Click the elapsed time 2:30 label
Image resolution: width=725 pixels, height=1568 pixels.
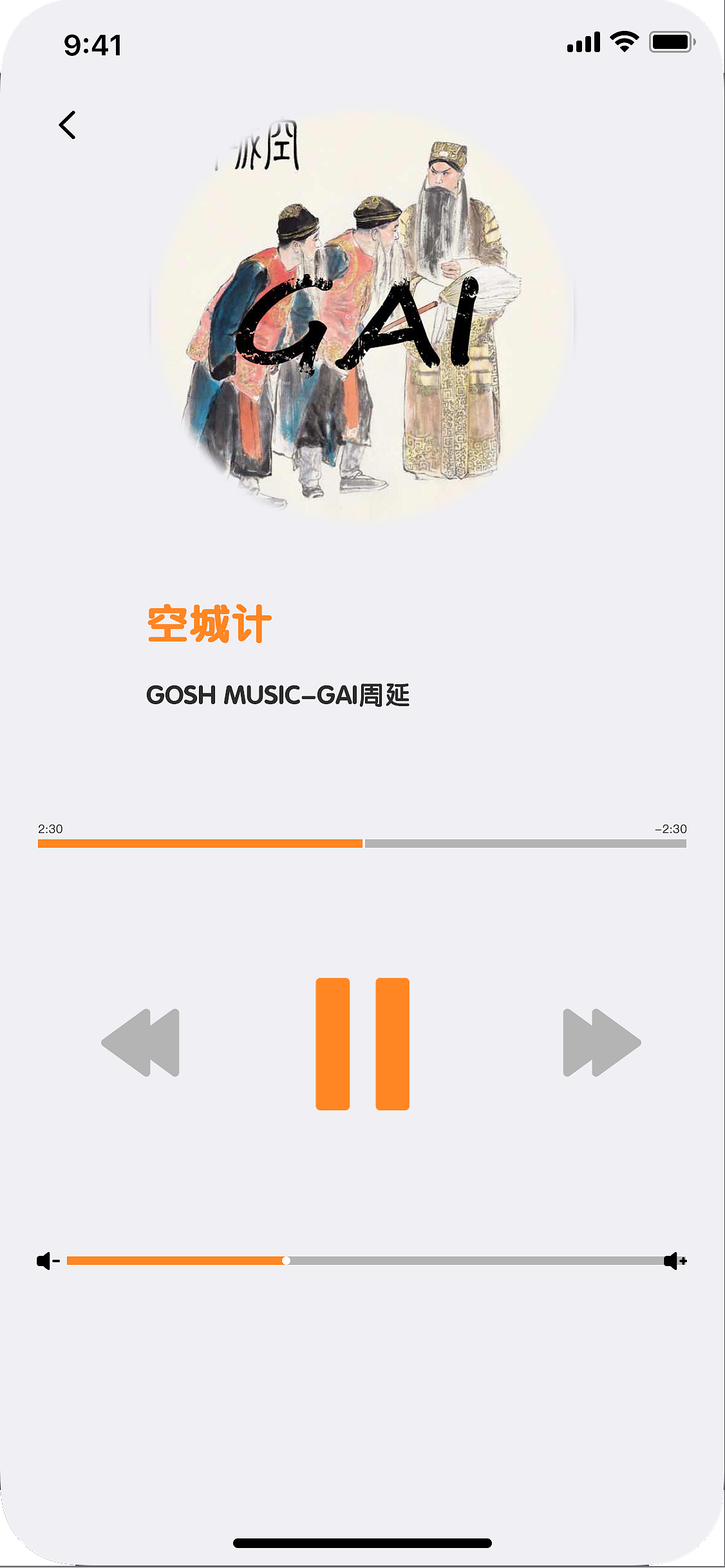pos(50,829)
